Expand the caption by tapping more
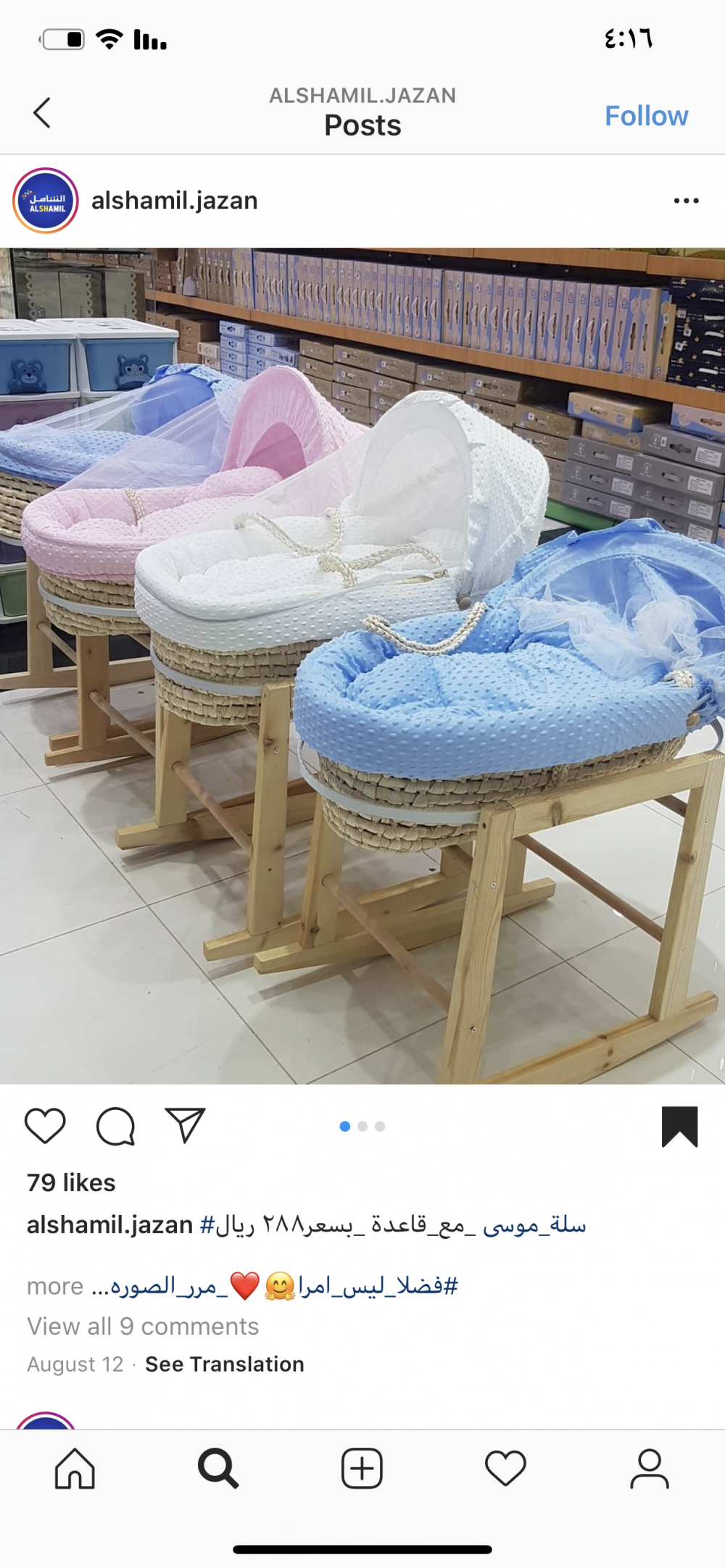Viewport: 725px width, 1568px height. 55,1286
